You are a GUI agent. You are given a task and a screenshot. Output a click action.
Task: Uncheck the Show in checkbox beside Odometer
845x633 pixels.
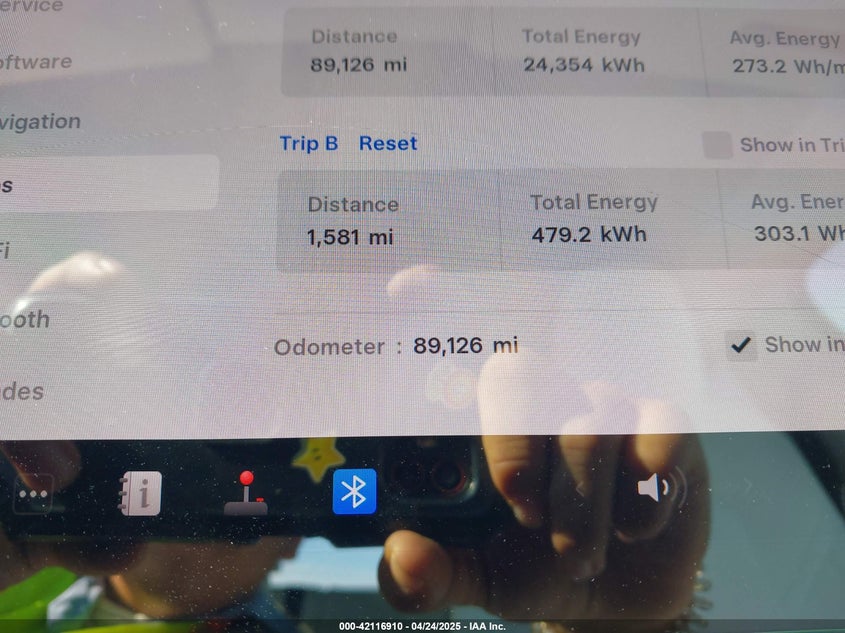[741, 345]
